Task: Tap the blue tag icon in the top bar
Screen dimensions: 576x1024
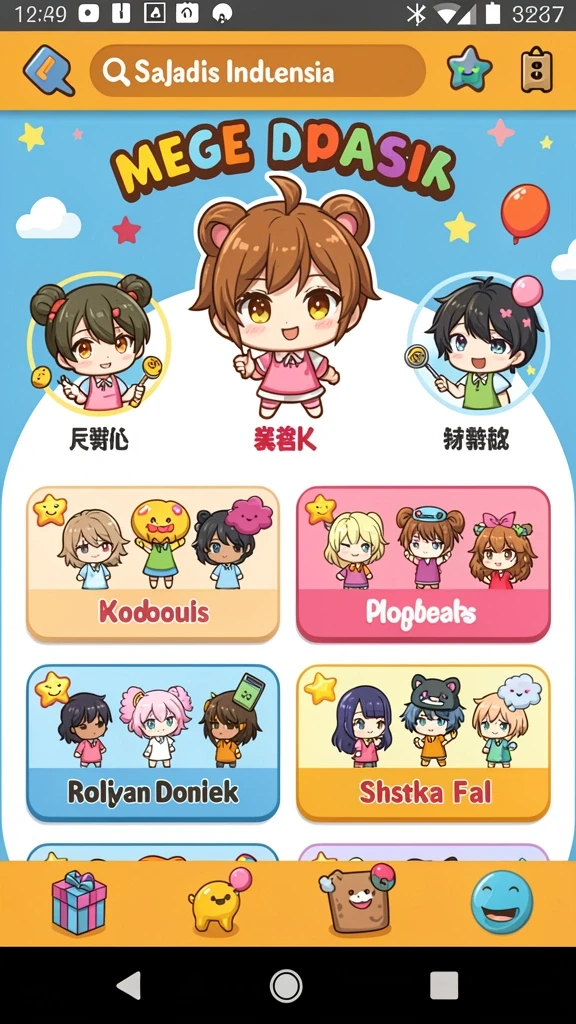Action: [x=49, y=70]
